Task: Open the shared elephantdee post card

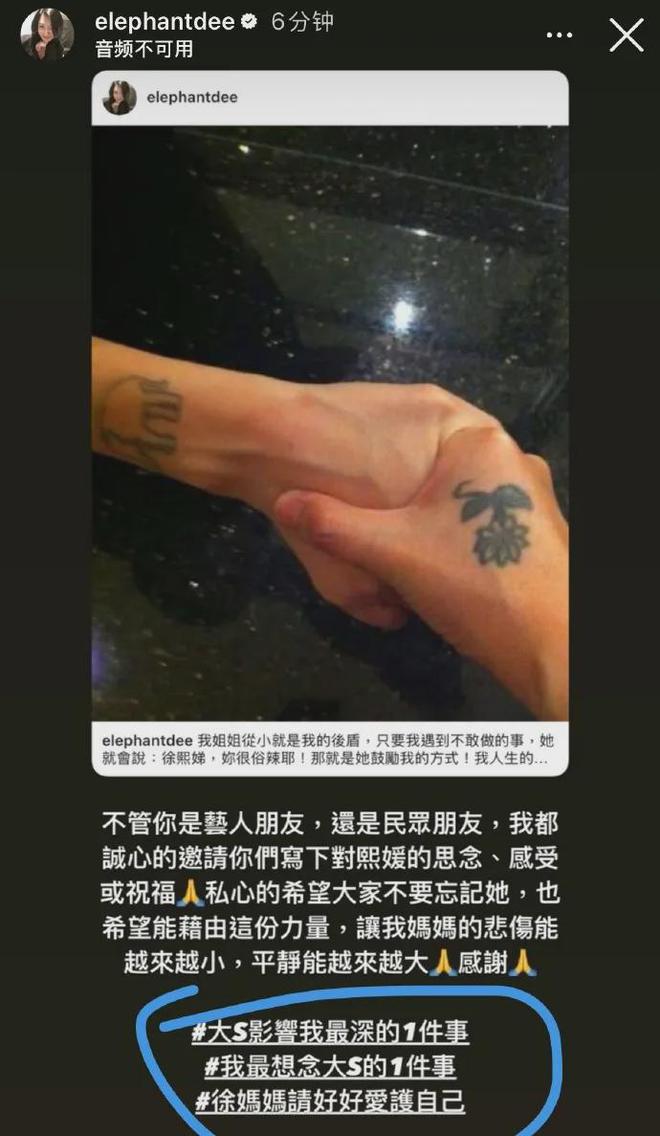Action: (x=330, y=420)
